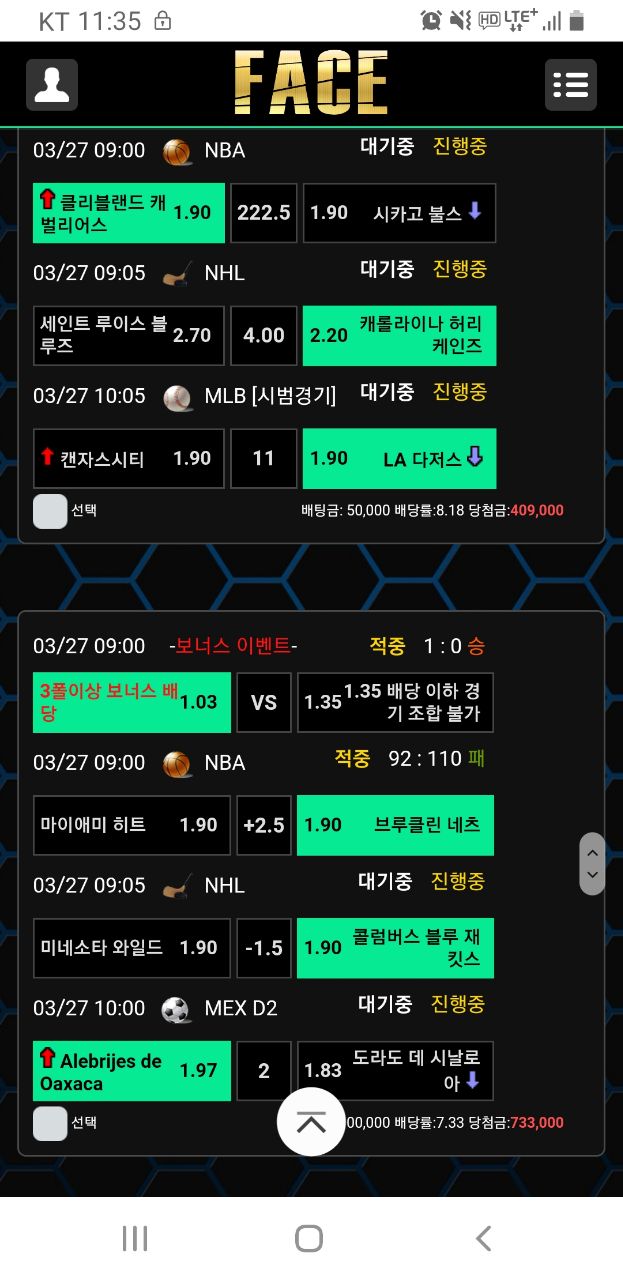Select 세인트 루이스 블루즈 2.70 odds
Image resolution: width=623 pixels, height=1280 pixels.
pyautogui.click(x=129, y=335)
